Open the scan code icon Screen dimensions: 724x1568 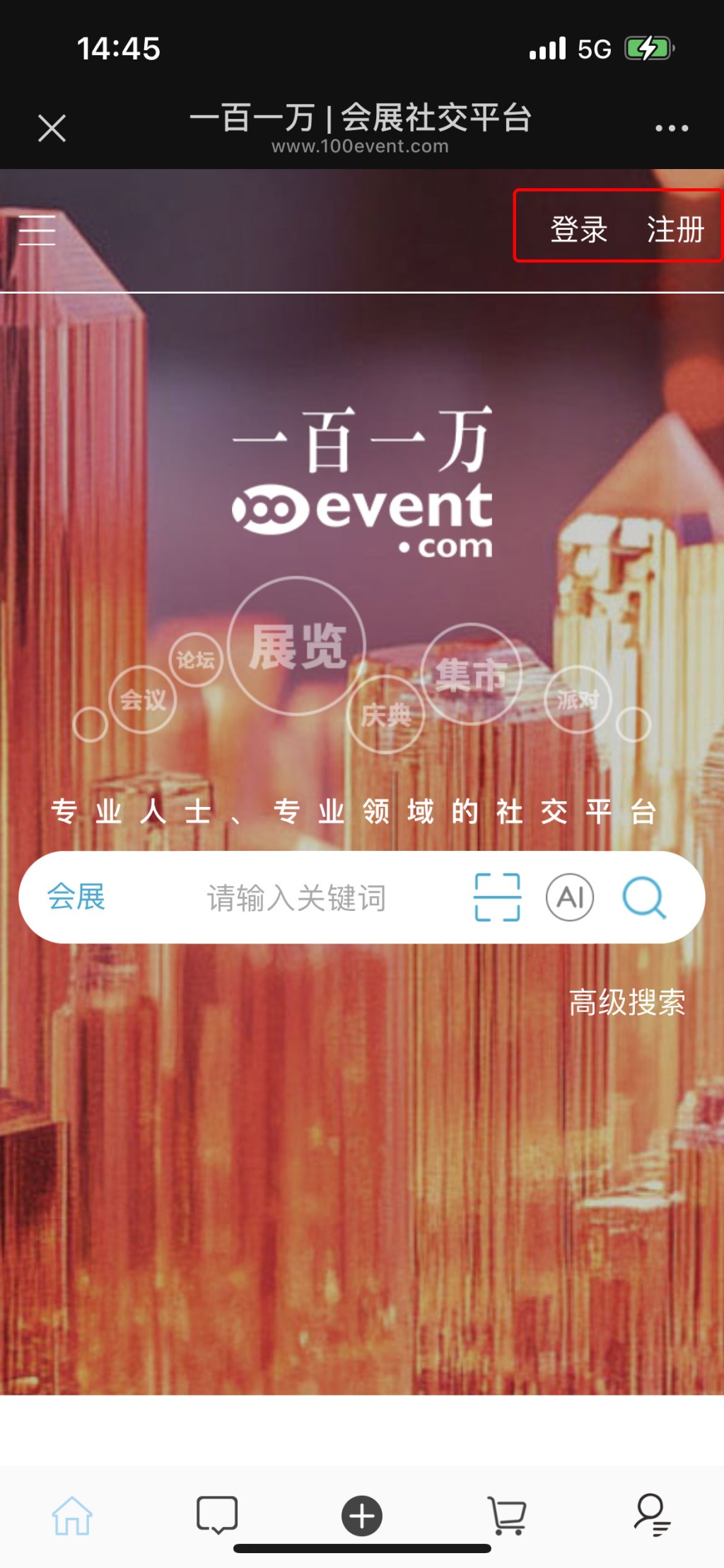click(x=497, y=897)
